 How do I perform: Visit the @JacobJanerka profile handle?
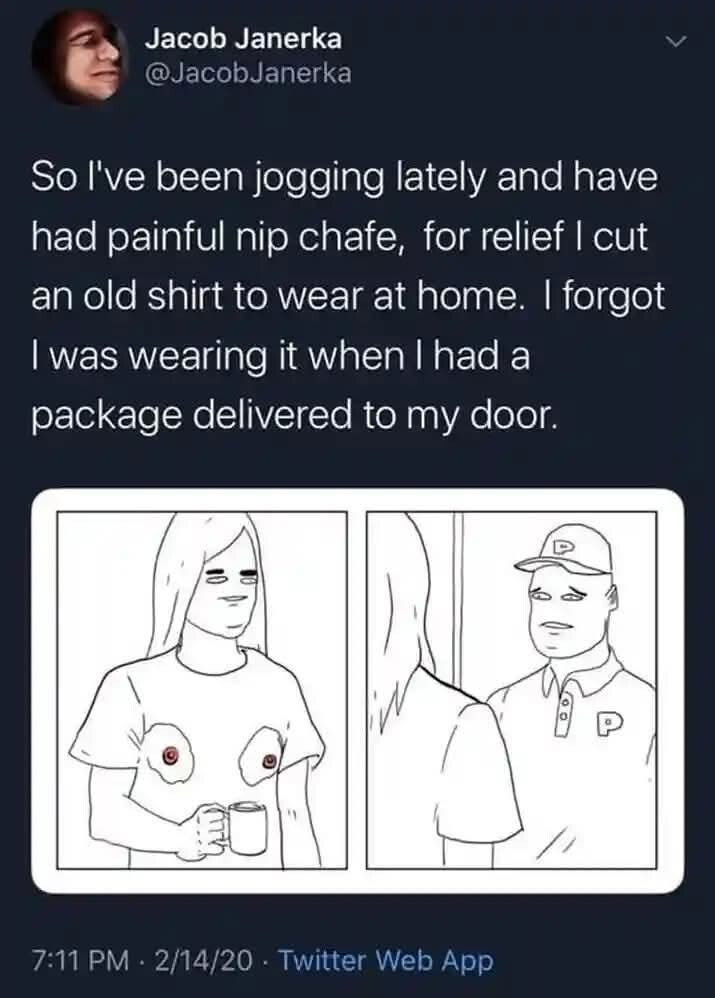248,72
